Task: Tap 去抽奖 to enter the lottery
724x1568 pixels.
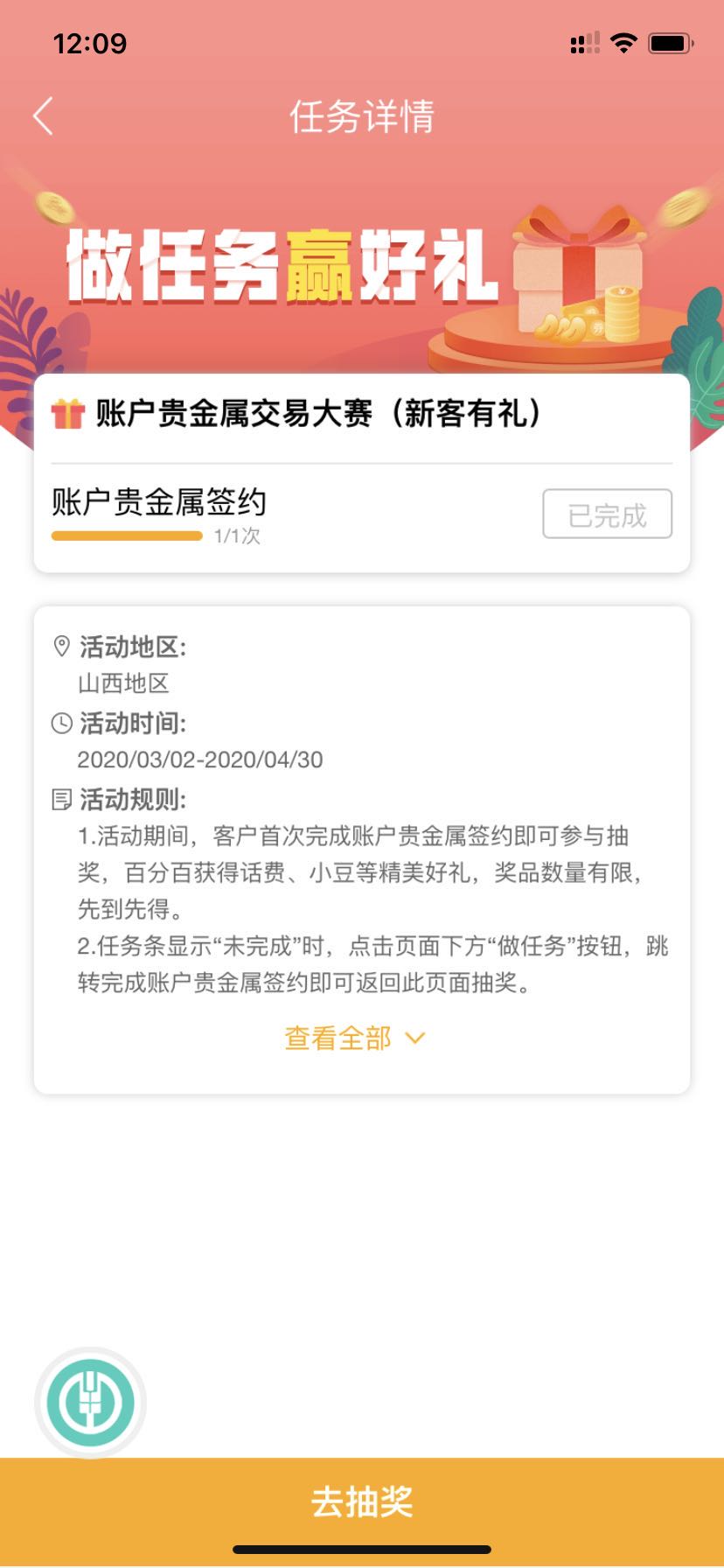Action: (362, 1502)
